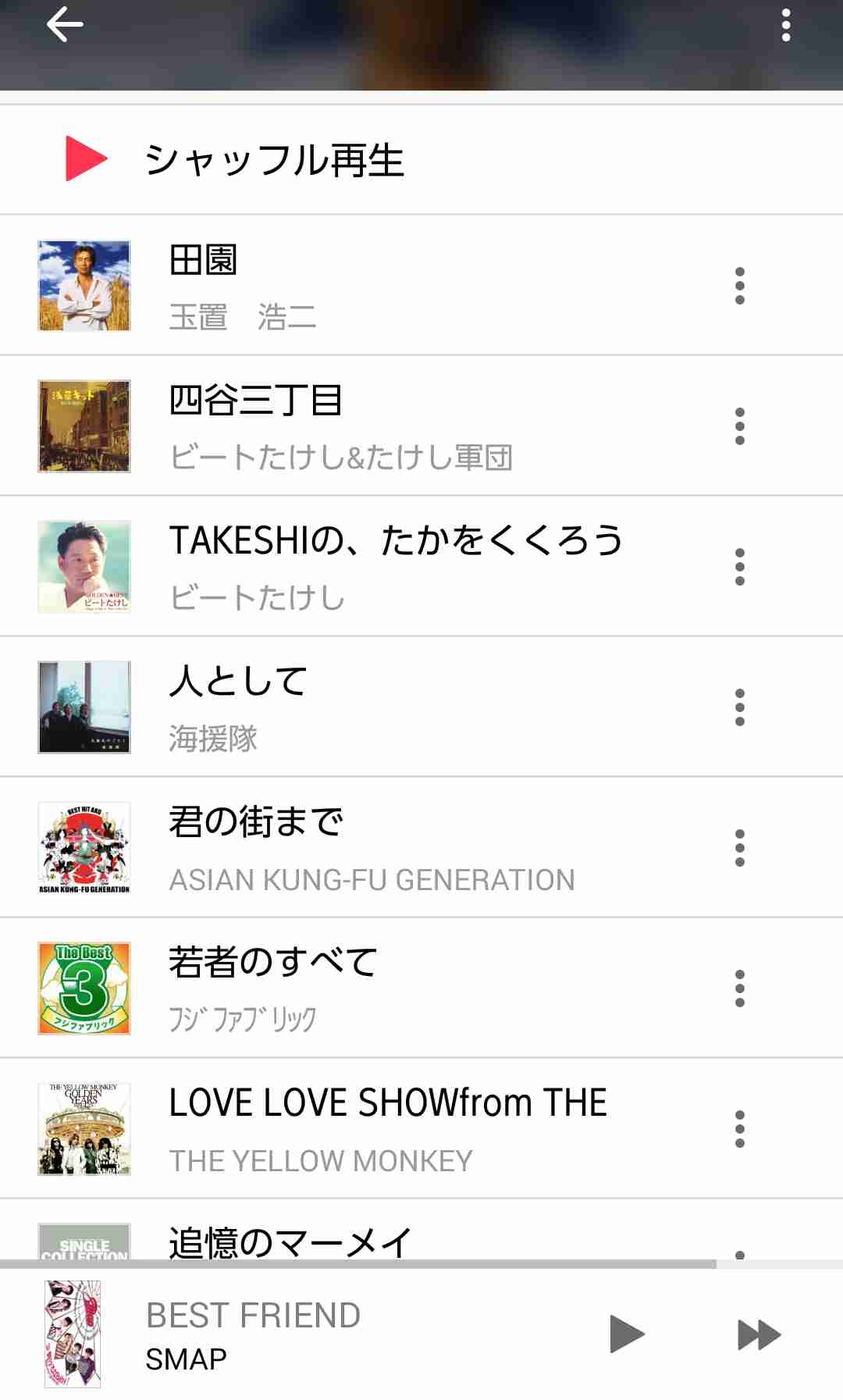843x1400 pixels.
Task: Open the options menu for 四谷三丁目
Action: pos(738,426)
